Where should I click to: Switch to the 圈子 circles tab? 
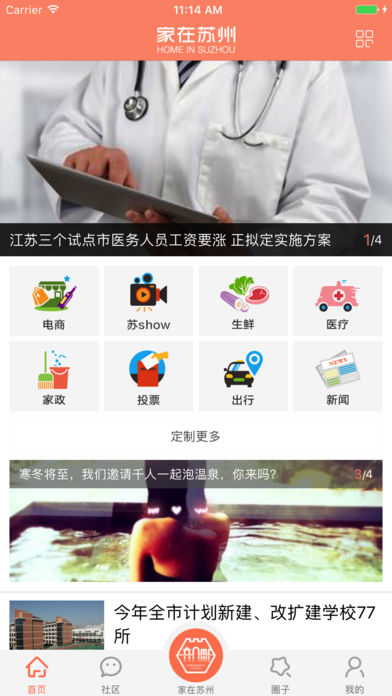click(281, 674)
